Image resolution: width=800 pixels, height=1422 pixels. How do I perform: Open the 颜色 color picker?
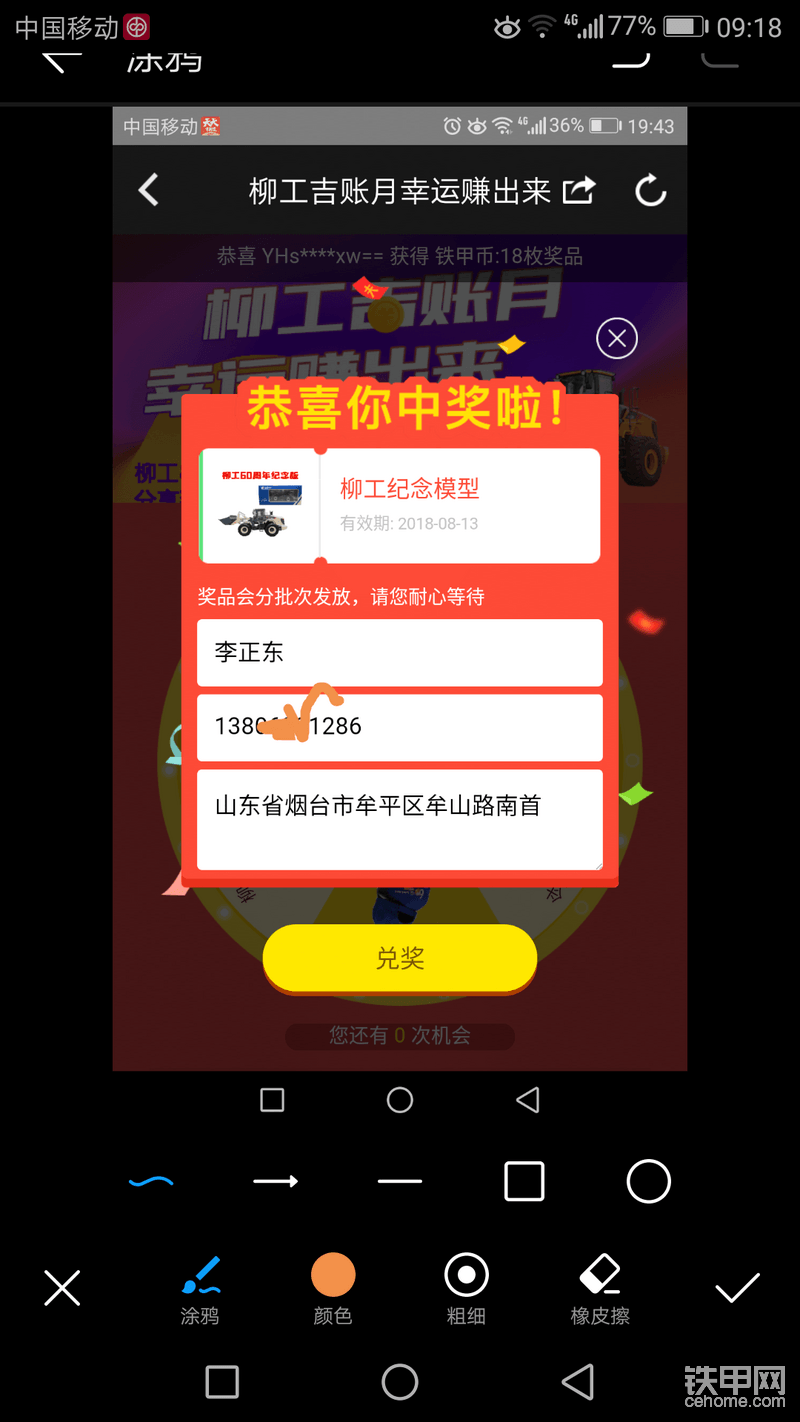point(333,1290)
